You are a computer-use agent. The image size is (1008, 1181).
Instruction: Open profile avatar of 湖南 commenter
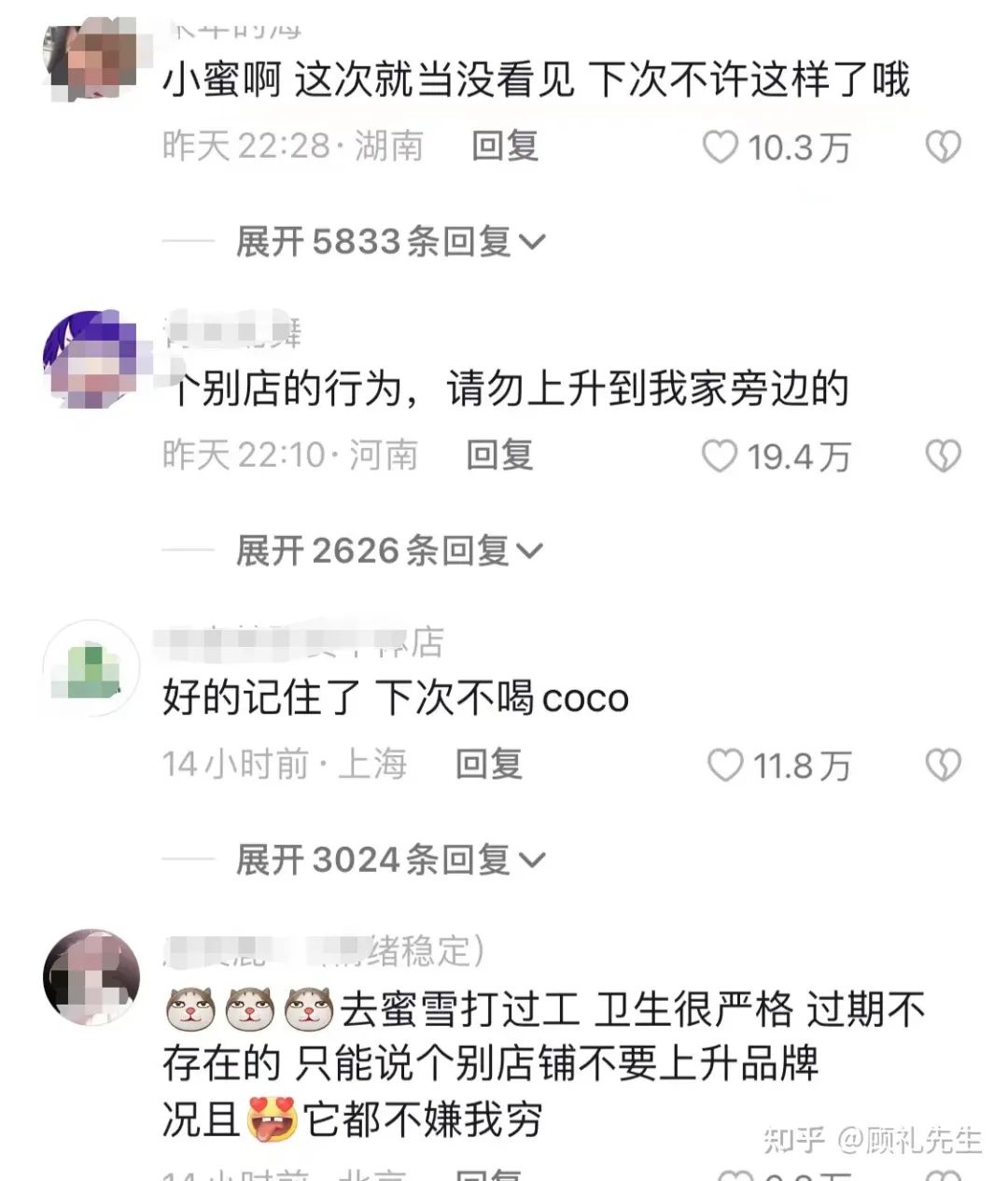pos(91,63)
